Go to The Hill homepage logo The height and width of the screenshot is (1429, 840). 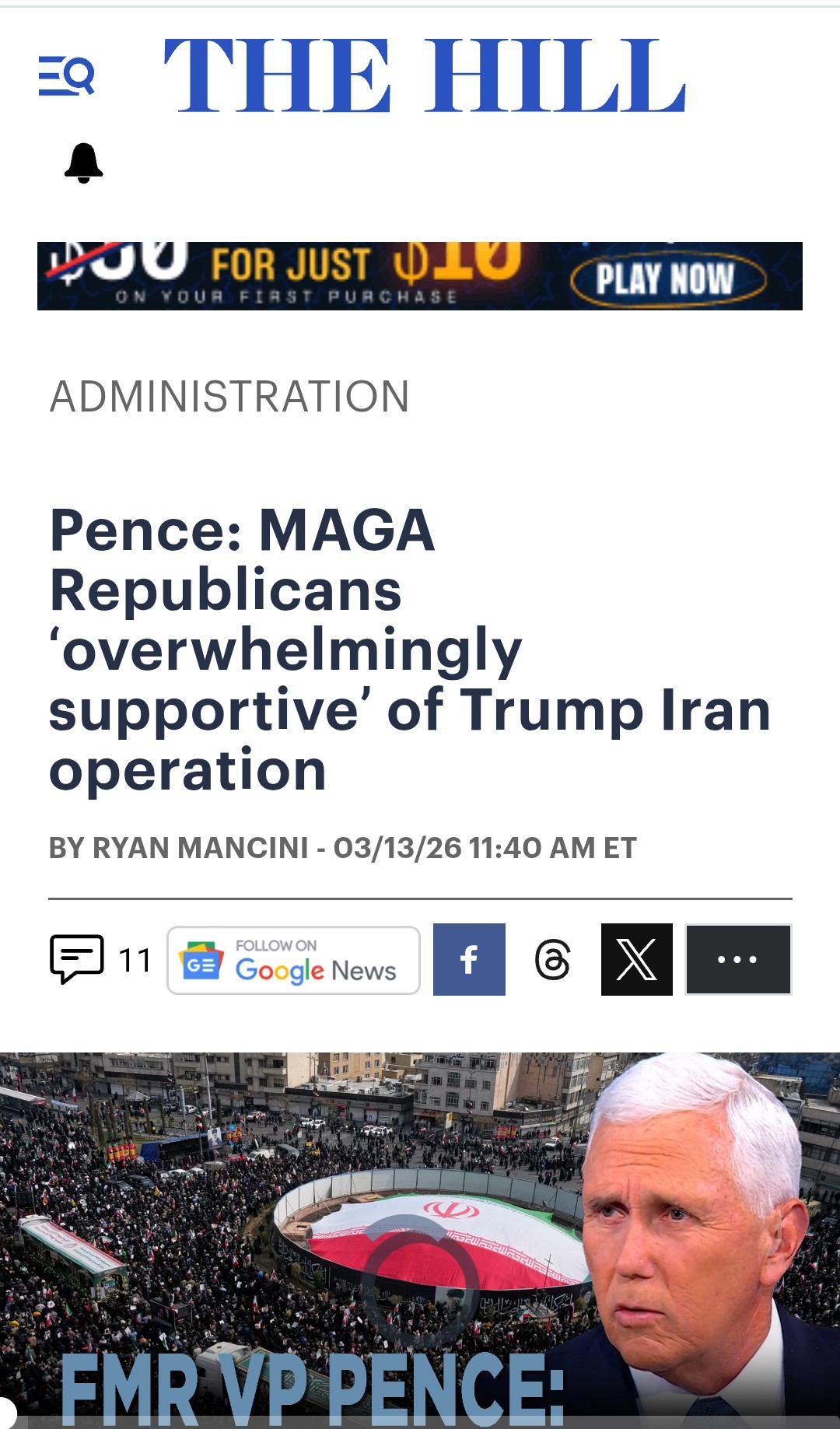point(424,76)
